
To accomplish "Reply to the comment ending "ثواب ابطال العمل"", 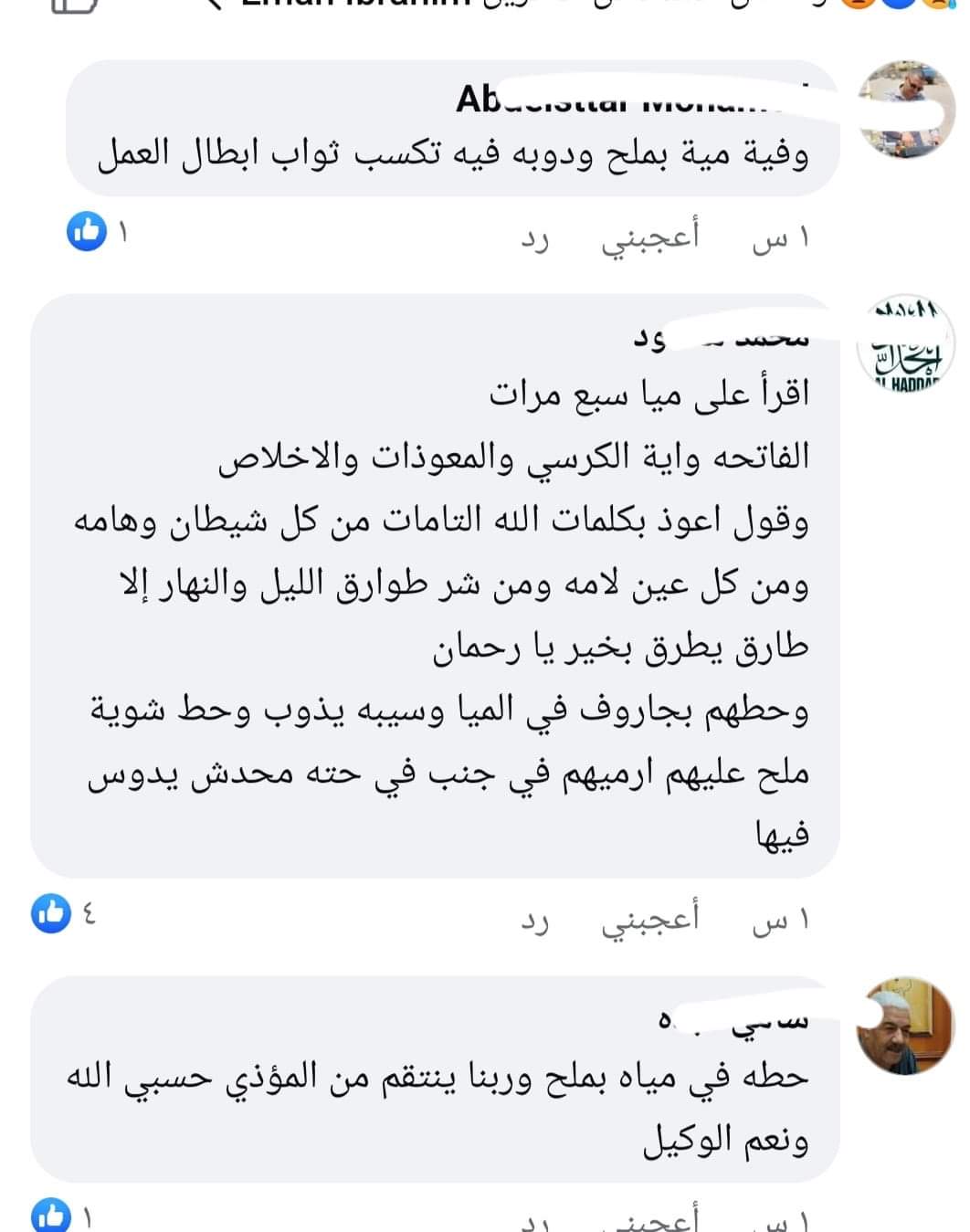I will 533,239.
